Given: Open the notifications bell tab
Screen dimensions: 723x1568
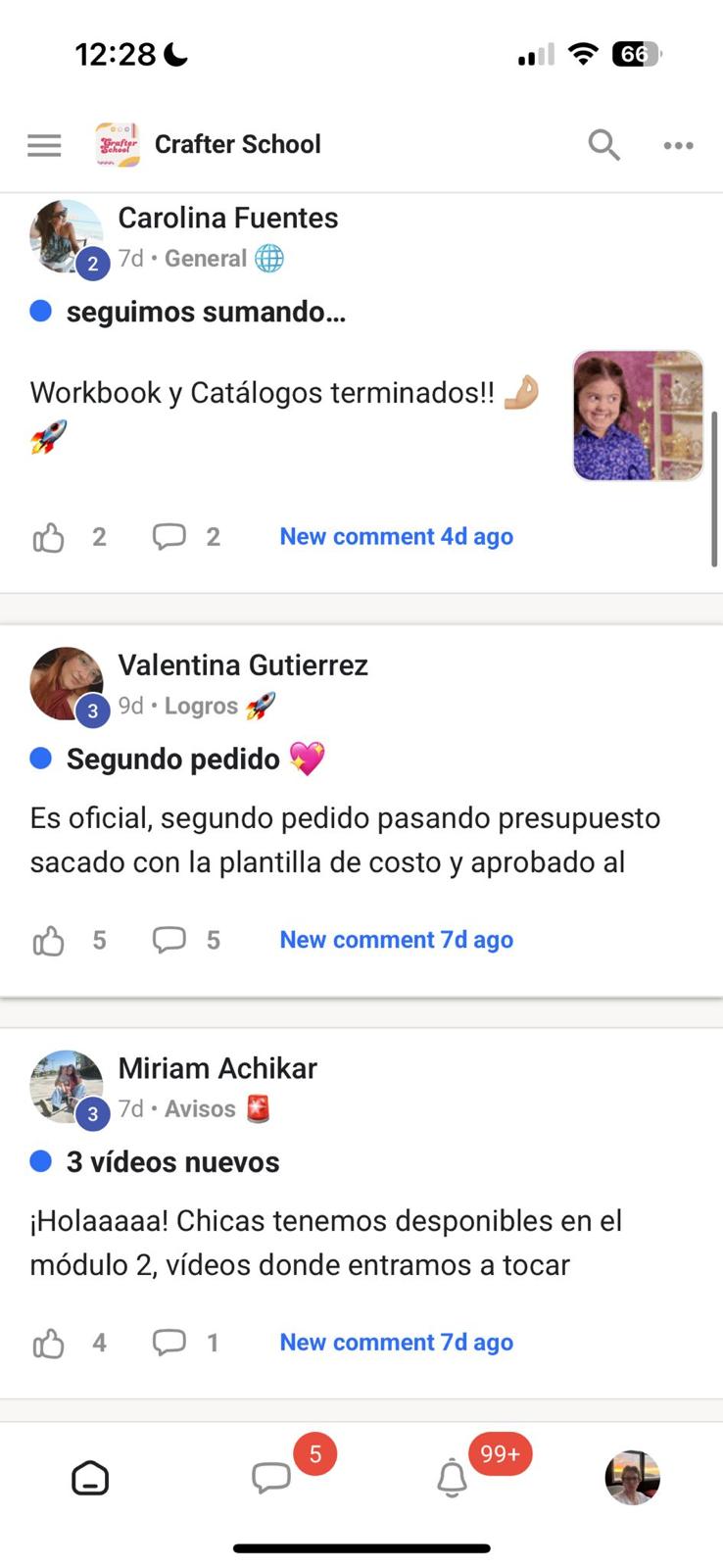Looking at the screenshot, I should point(452,1478).
